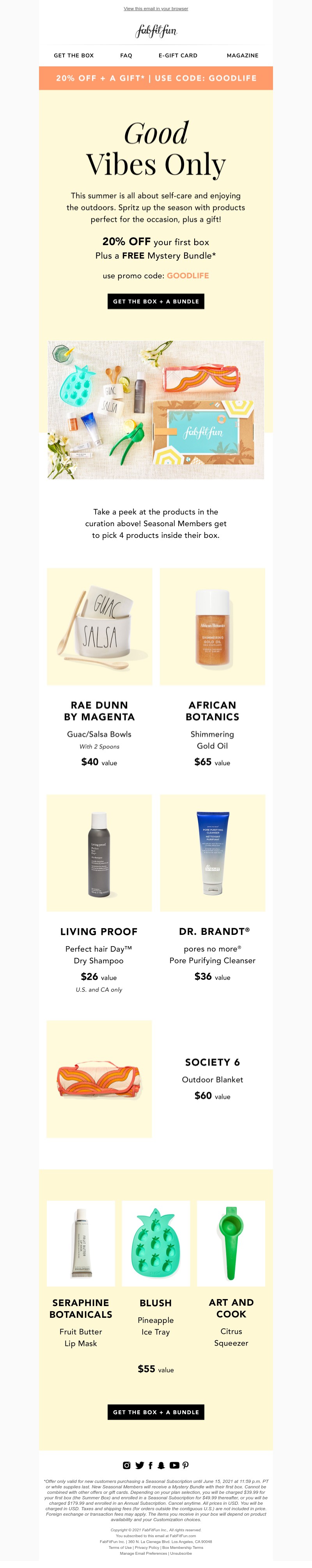The image size is (312, 1568).
Task: View the Rae Dunn Guac/Salsa Bowls tile
Action: [x=99, y=626]
